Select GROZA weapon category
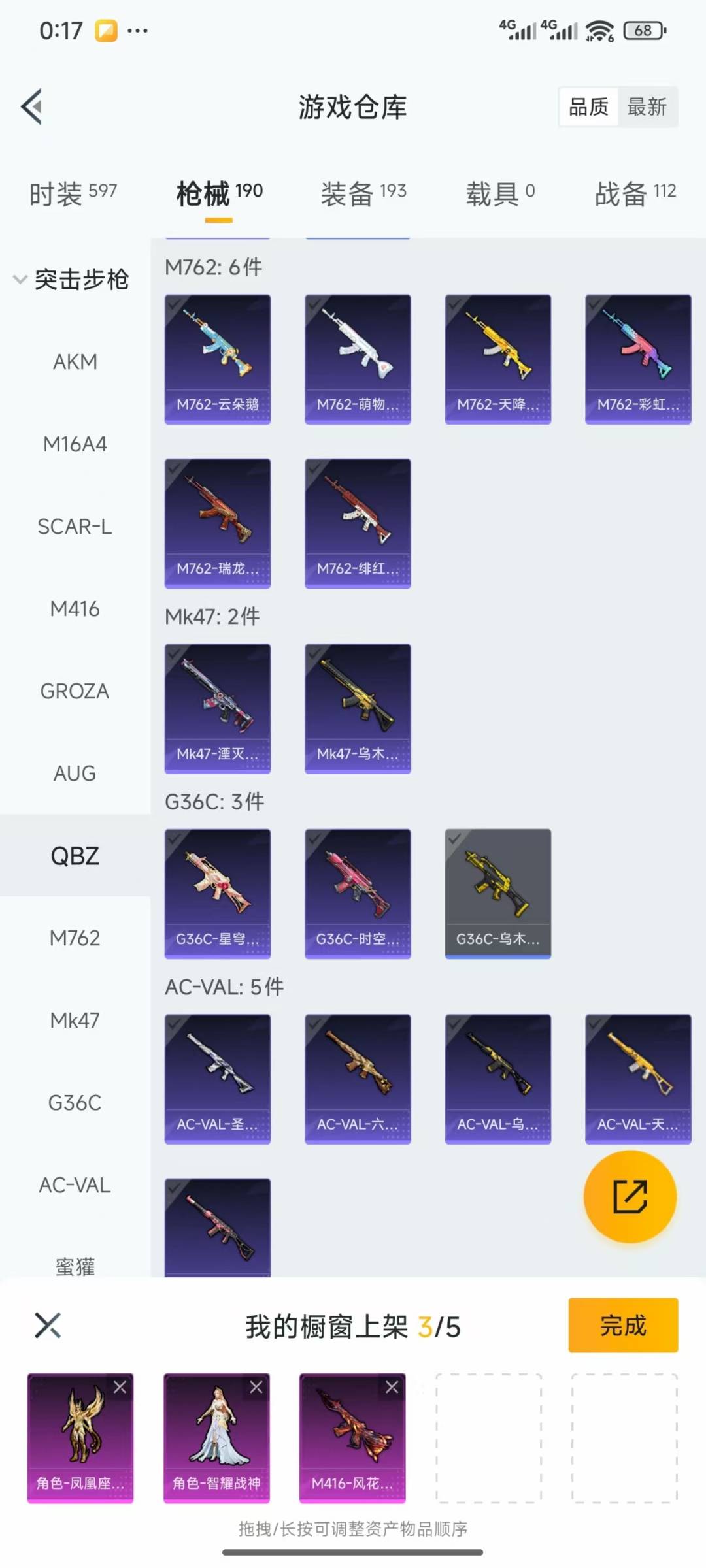The height and width of the screenshot is (1568, 706). [x=75, y=691]
